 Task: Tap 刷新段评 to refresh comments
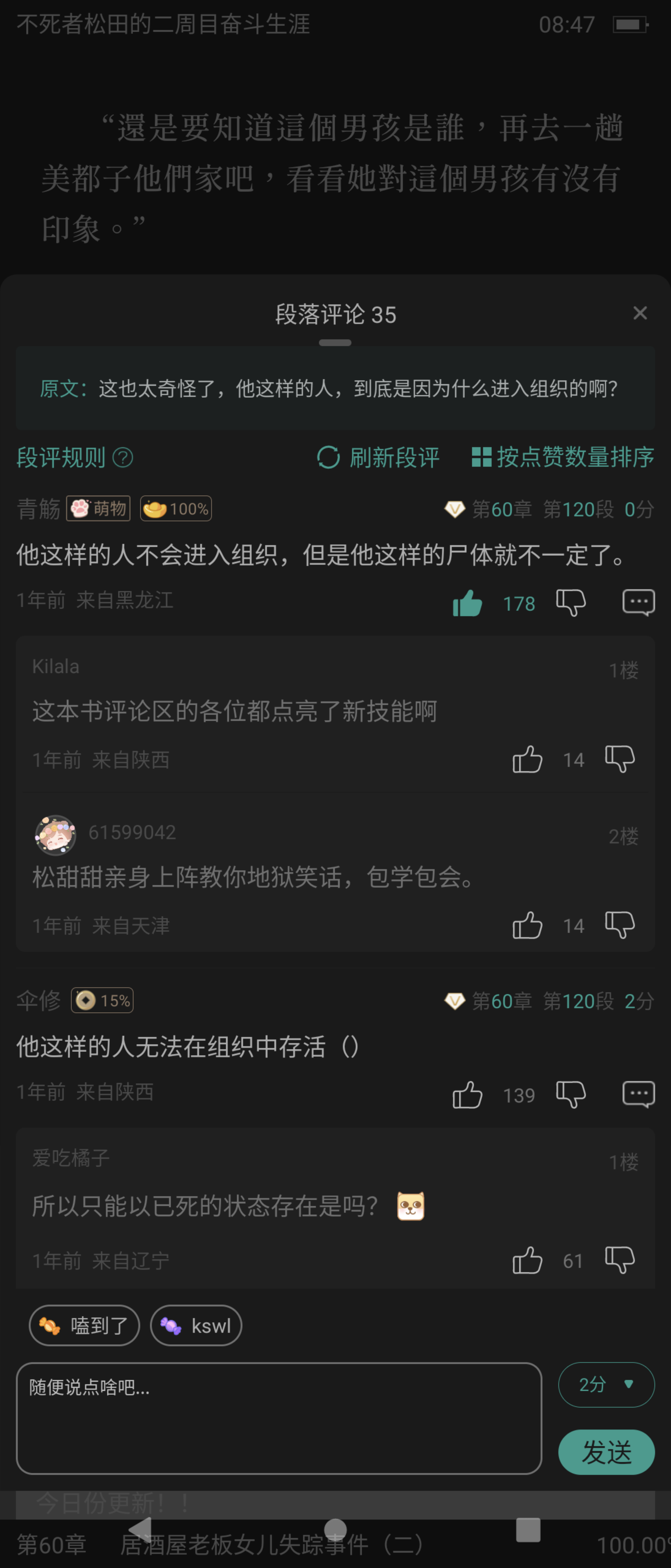tap(378, 458)
